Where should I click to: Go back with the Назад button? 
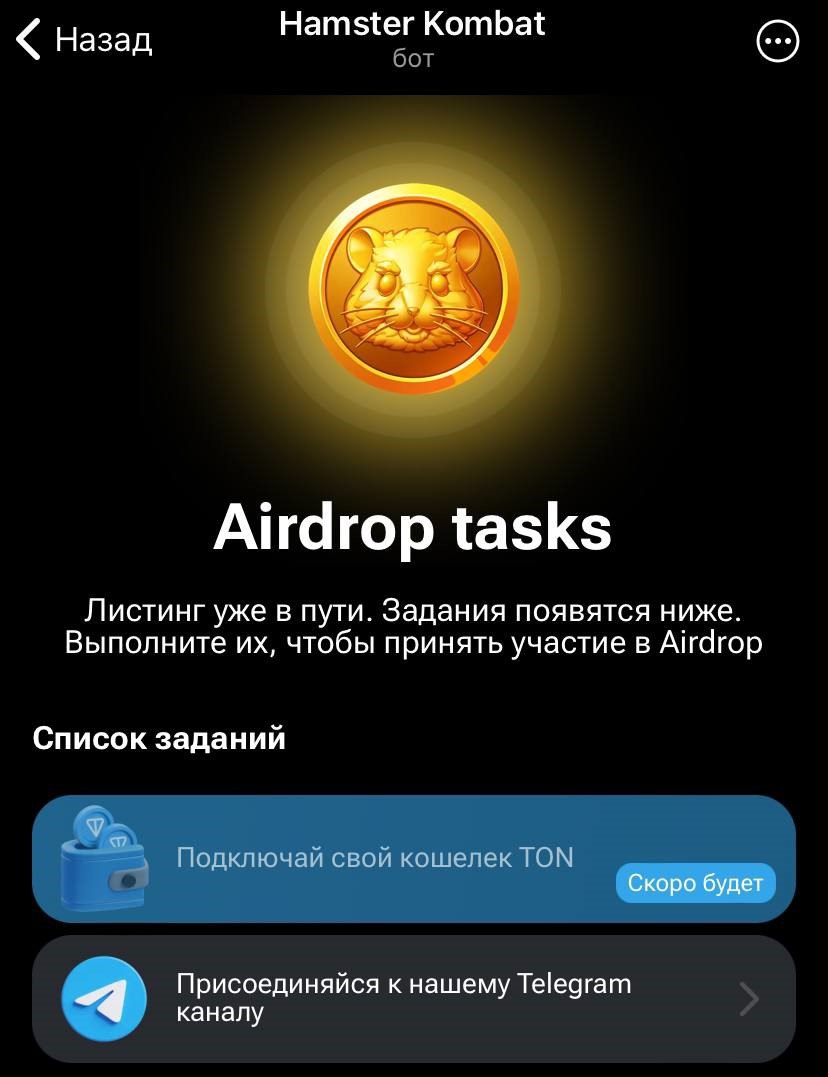click(84, 40)
